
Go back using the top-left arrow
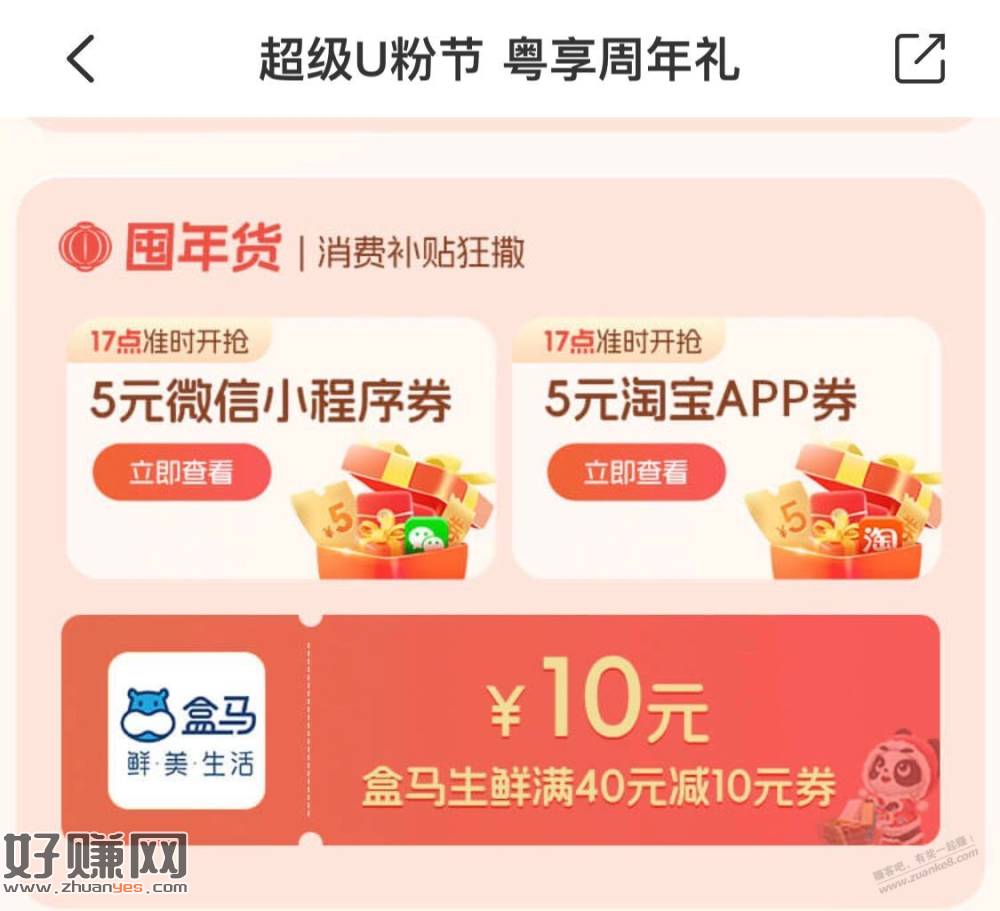pos(81,59)
